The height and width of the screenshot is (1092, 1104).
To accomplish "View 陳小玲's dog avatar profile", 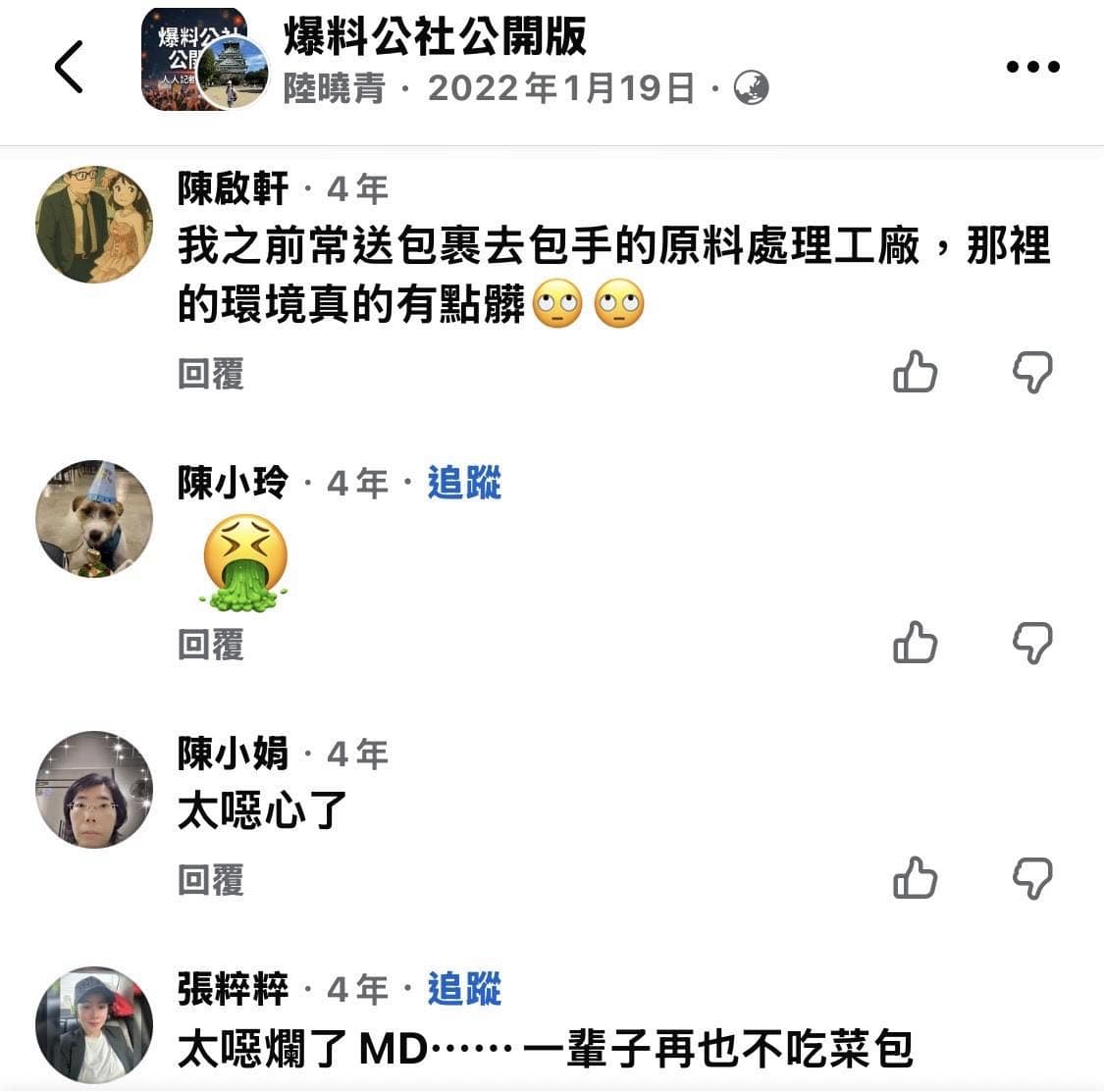I will pyautogui.click(x=94, y=519).
